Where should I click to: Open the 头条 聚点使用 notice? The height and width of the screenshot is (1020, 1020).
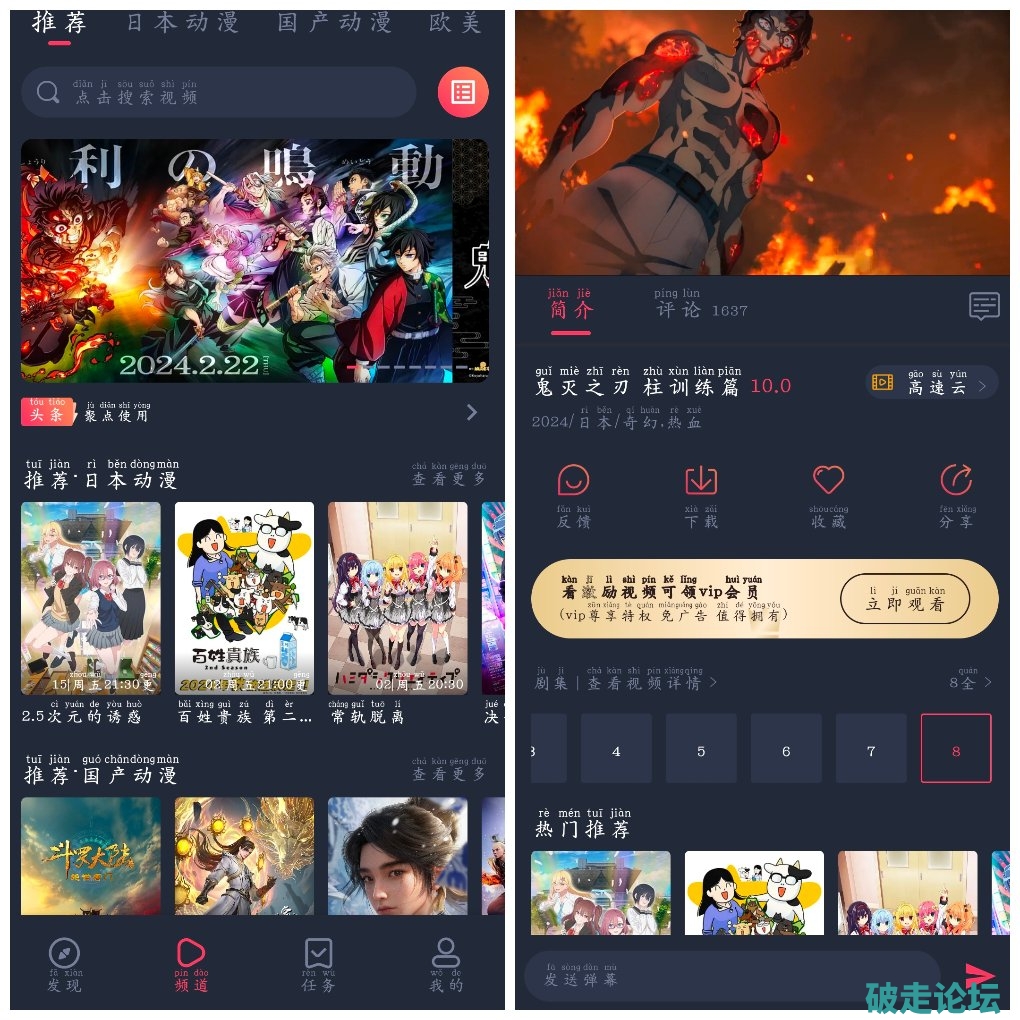click(250, 412)
